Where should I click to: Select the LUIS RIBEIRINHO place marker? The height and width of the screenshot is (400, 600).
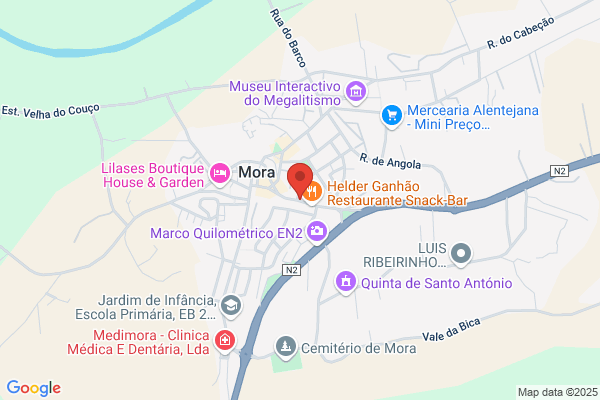pos(461,254)
